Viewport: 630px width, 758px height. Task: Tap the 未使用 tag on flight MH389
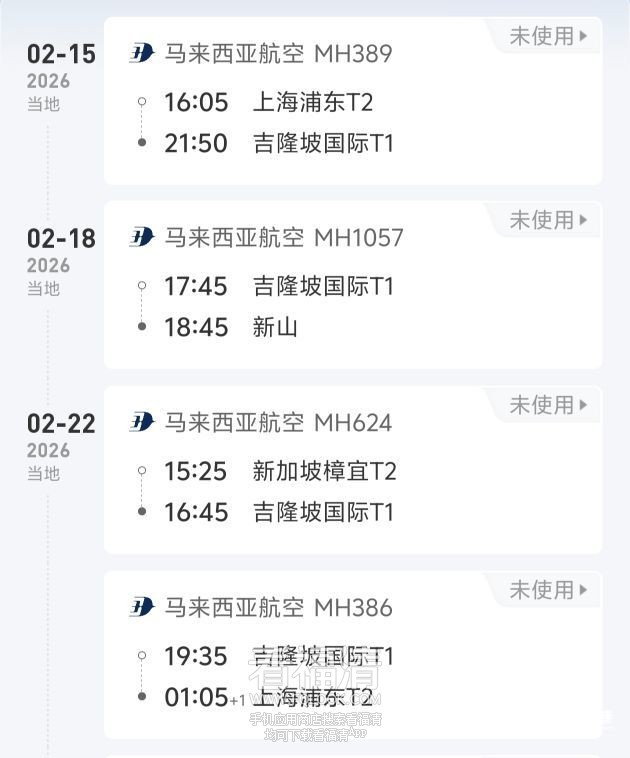point(547,37)
